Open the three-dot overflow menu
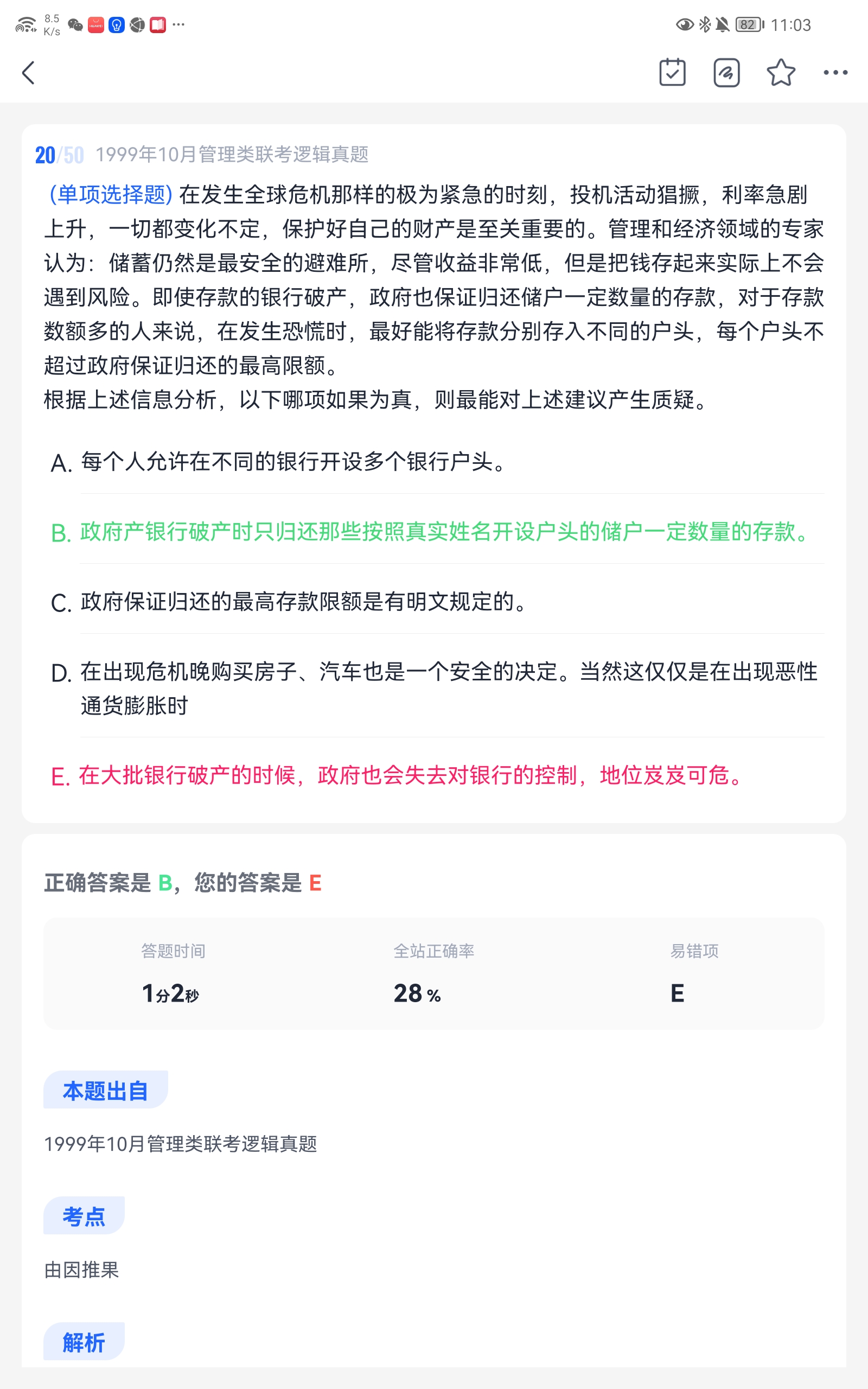 [835, 73]
